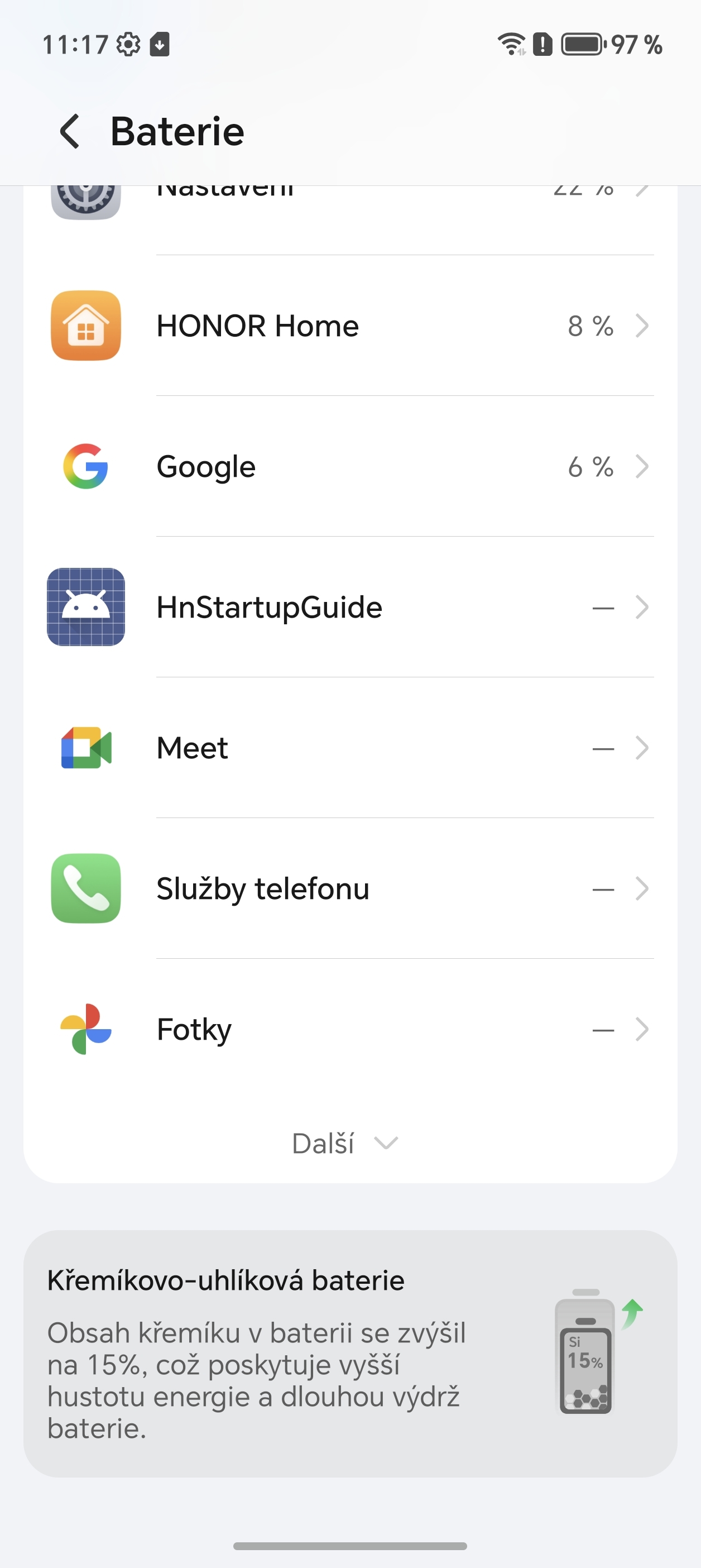Viewport: 701px width, 1568px height.
Task: Tap the Baterie title in the header
Action: pyautogui.click(x=177, y=131)
